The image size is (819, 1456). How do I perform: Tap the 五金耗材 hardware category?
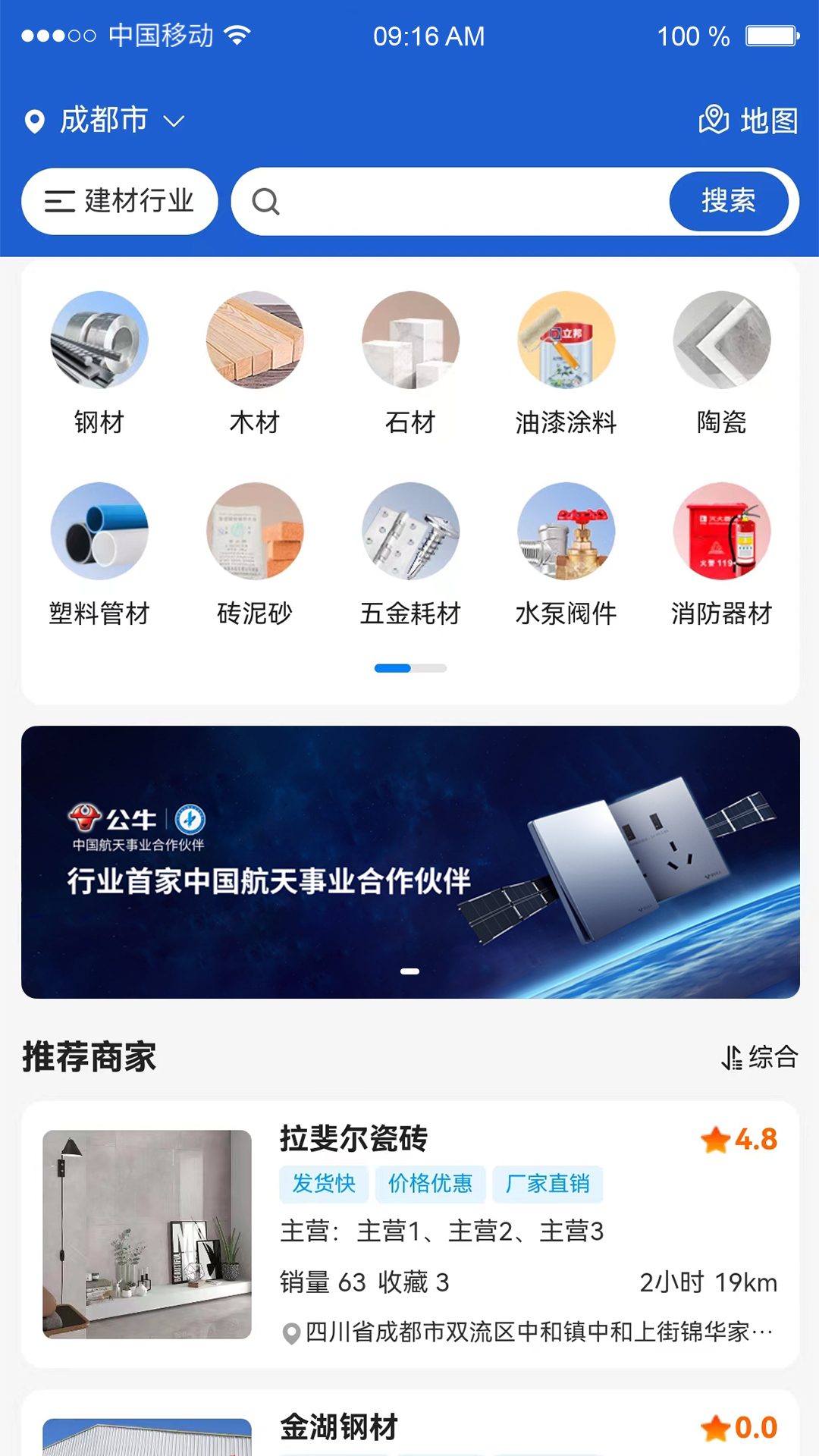point(409,555)
